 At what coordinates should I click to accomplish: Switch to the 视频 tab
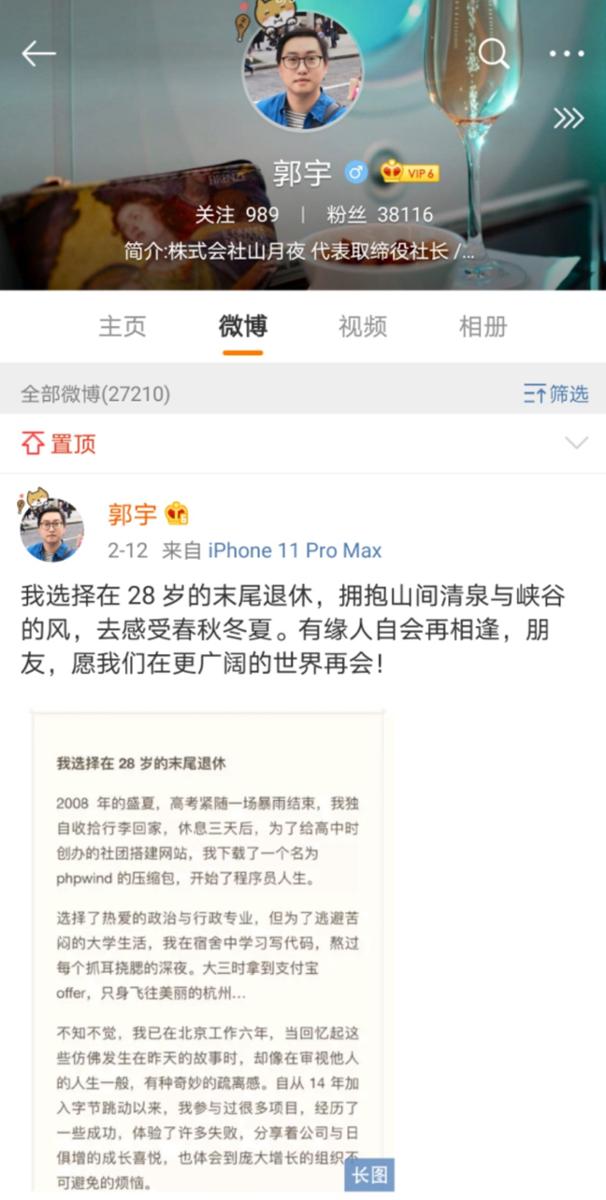pos(362,326)
